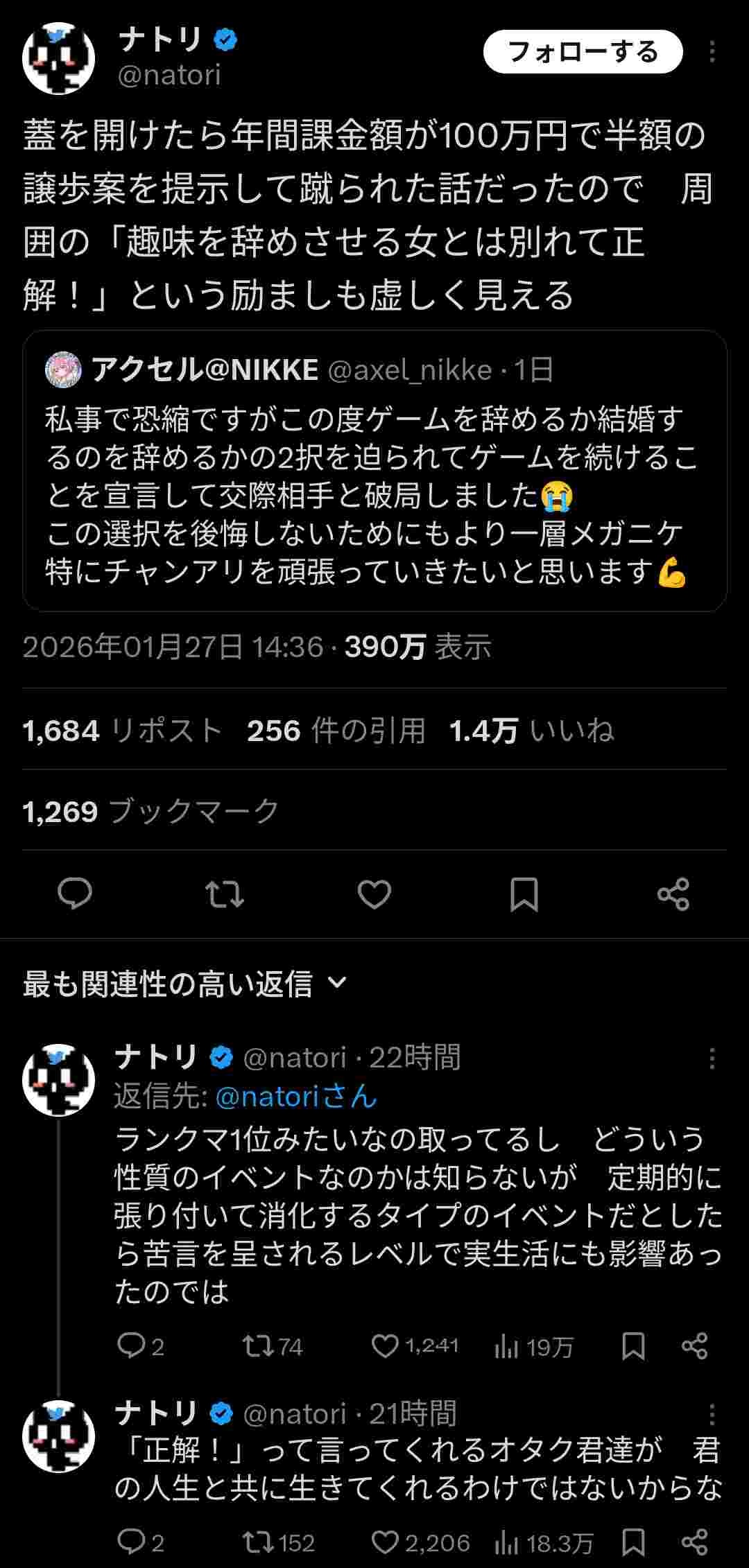Open the quoted post by アクセル@NIKKE
749x1568 pixels.
(374, 471)
